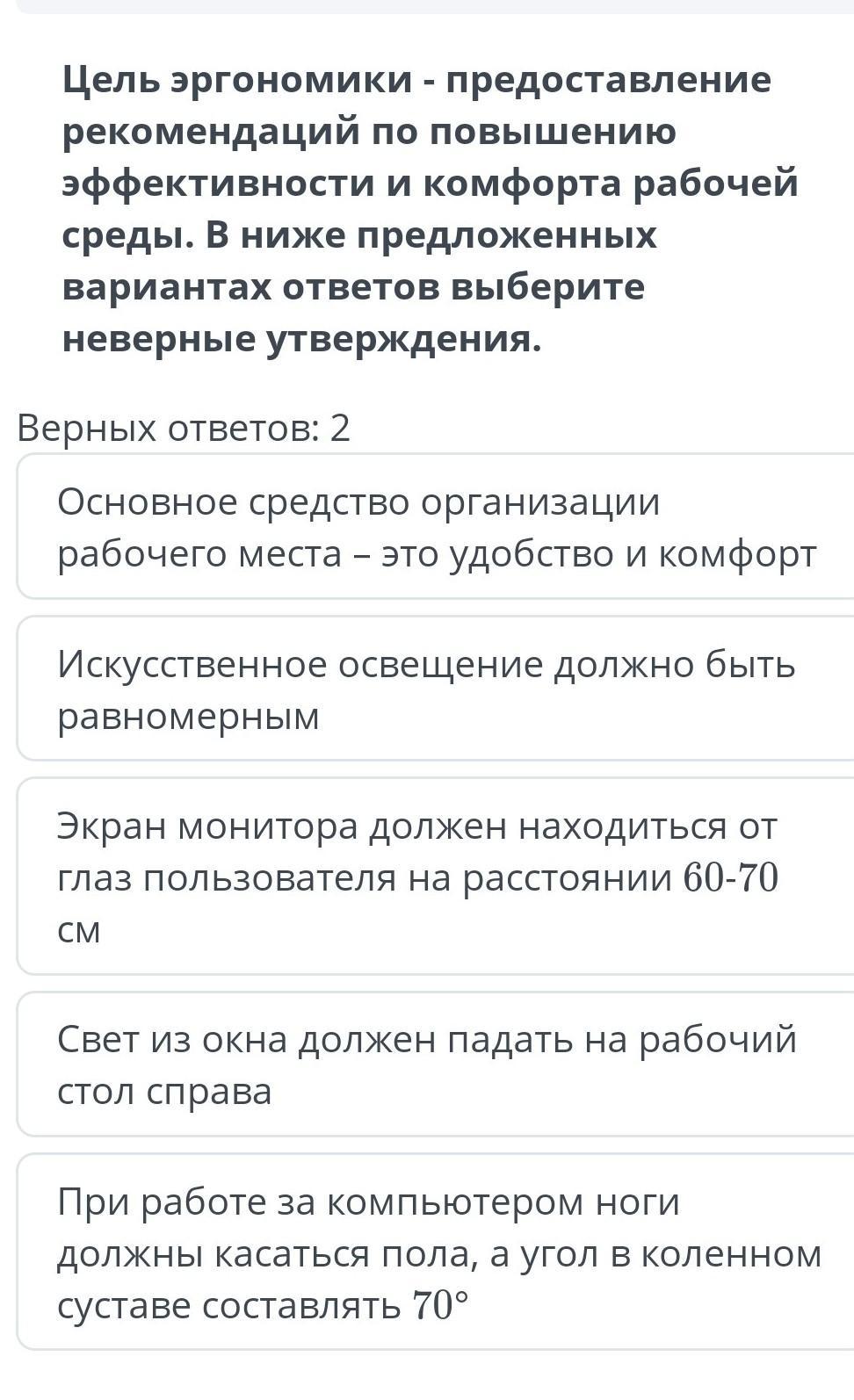Choose 'Искусственное освещение должно быть равномерным'

click(x=436, y=689)
